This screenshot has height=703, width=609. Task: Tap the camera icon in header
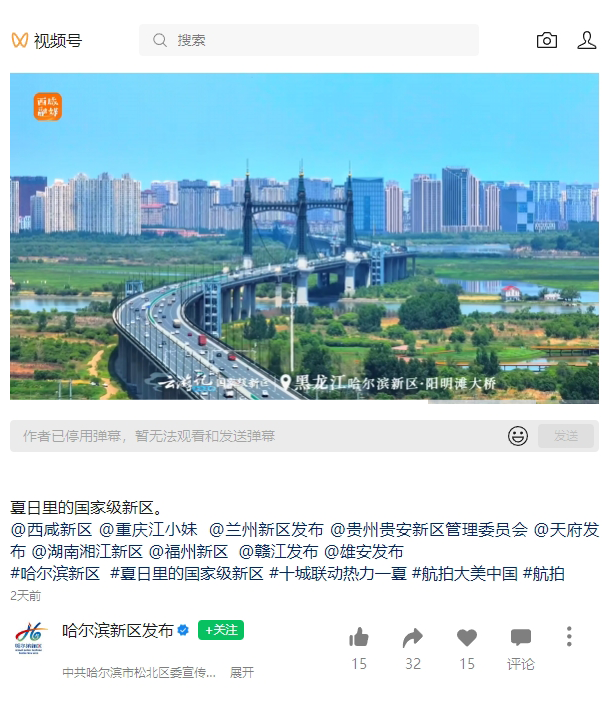546,40
